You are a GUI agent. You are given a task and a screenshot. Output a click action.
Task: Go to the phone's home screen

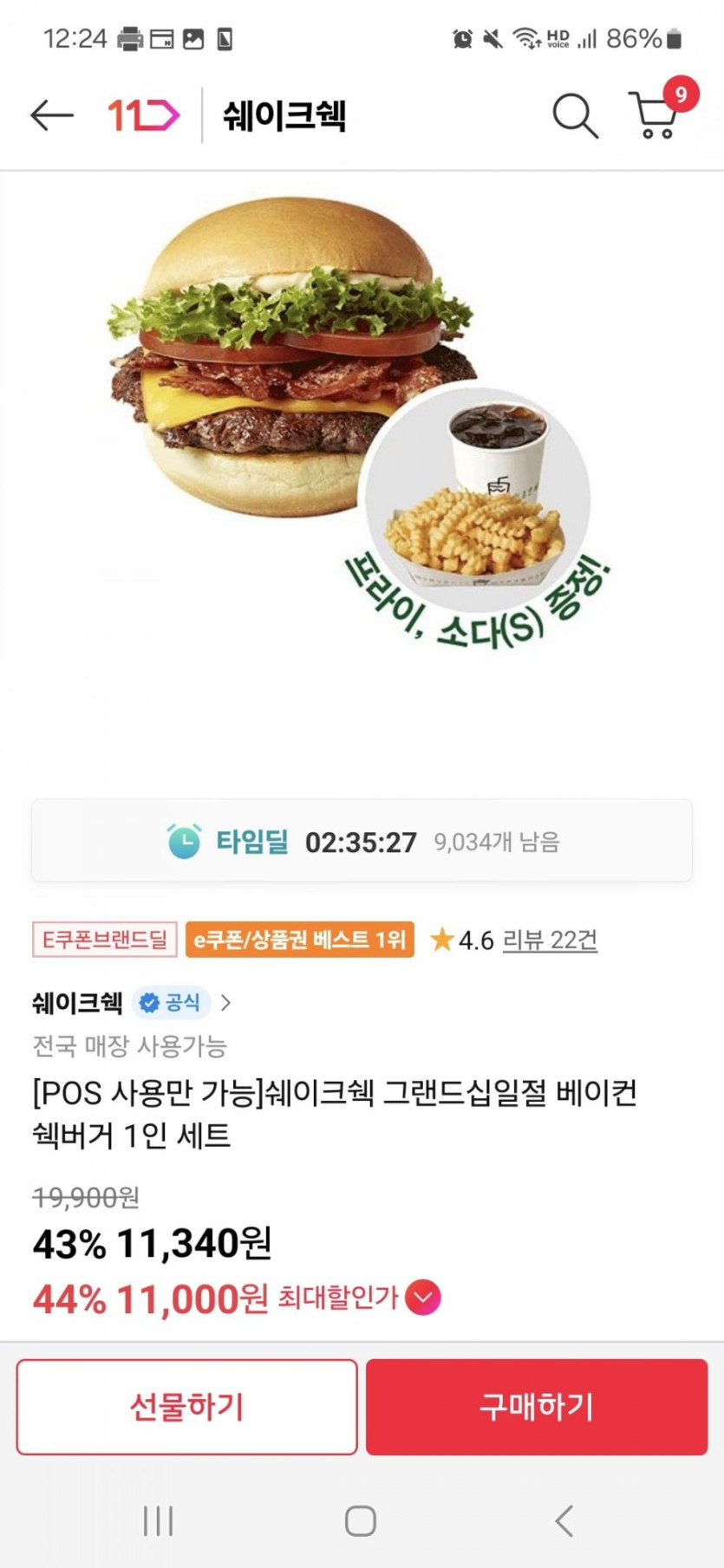point(361,1520)
